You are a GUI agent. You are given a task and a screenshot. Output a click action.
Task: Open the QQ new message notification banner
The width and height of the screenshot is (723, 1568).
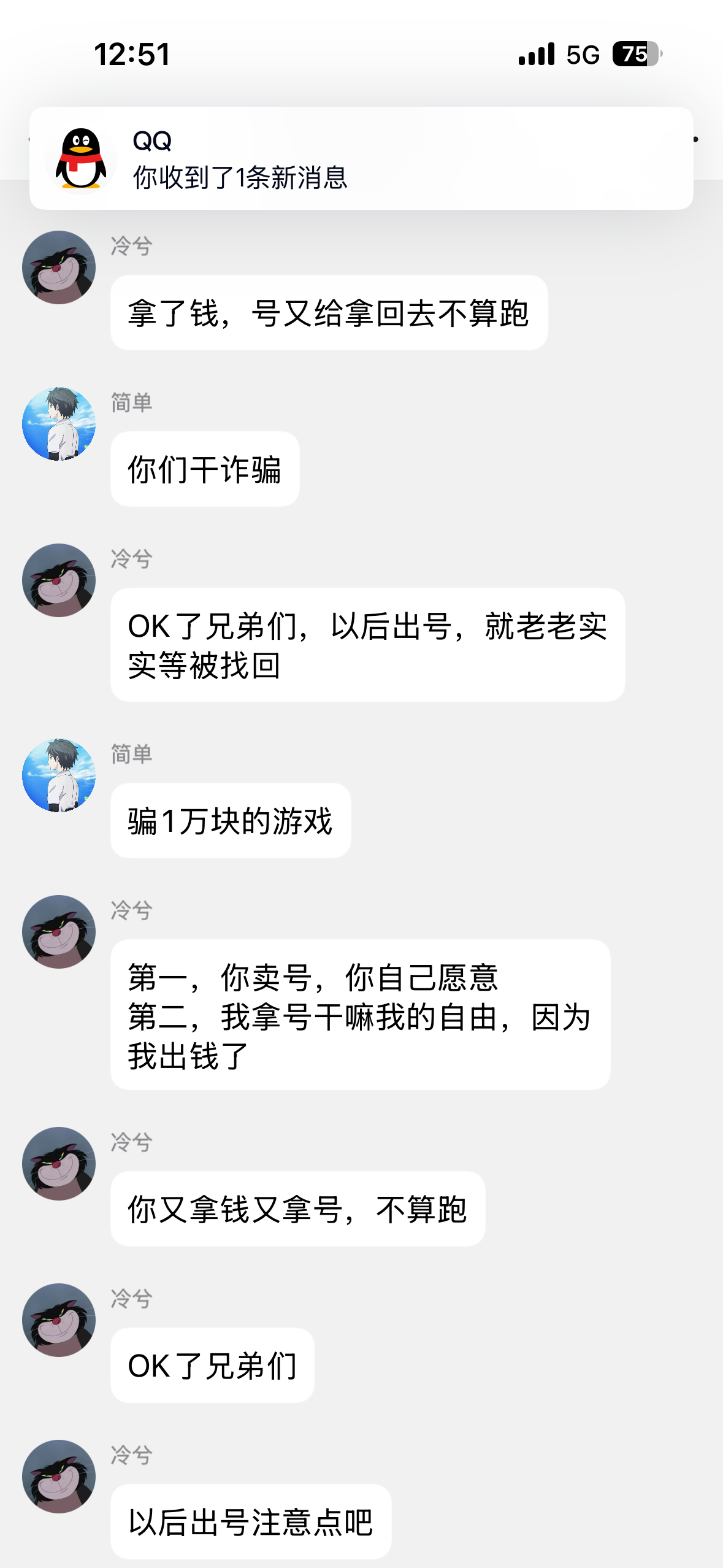click(x=361, y=158)
